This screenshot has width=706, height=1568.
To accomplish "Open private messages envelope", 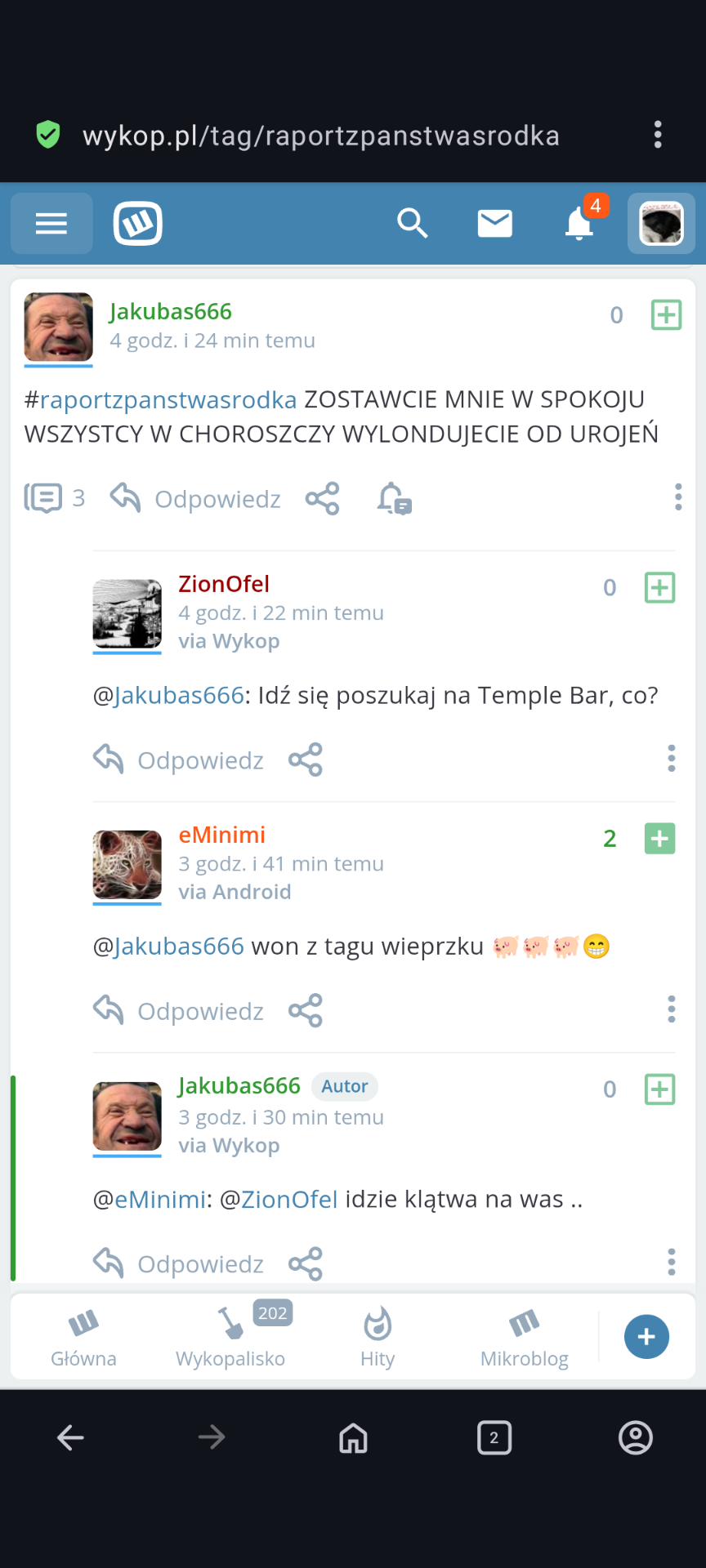I will coord(494,223).
